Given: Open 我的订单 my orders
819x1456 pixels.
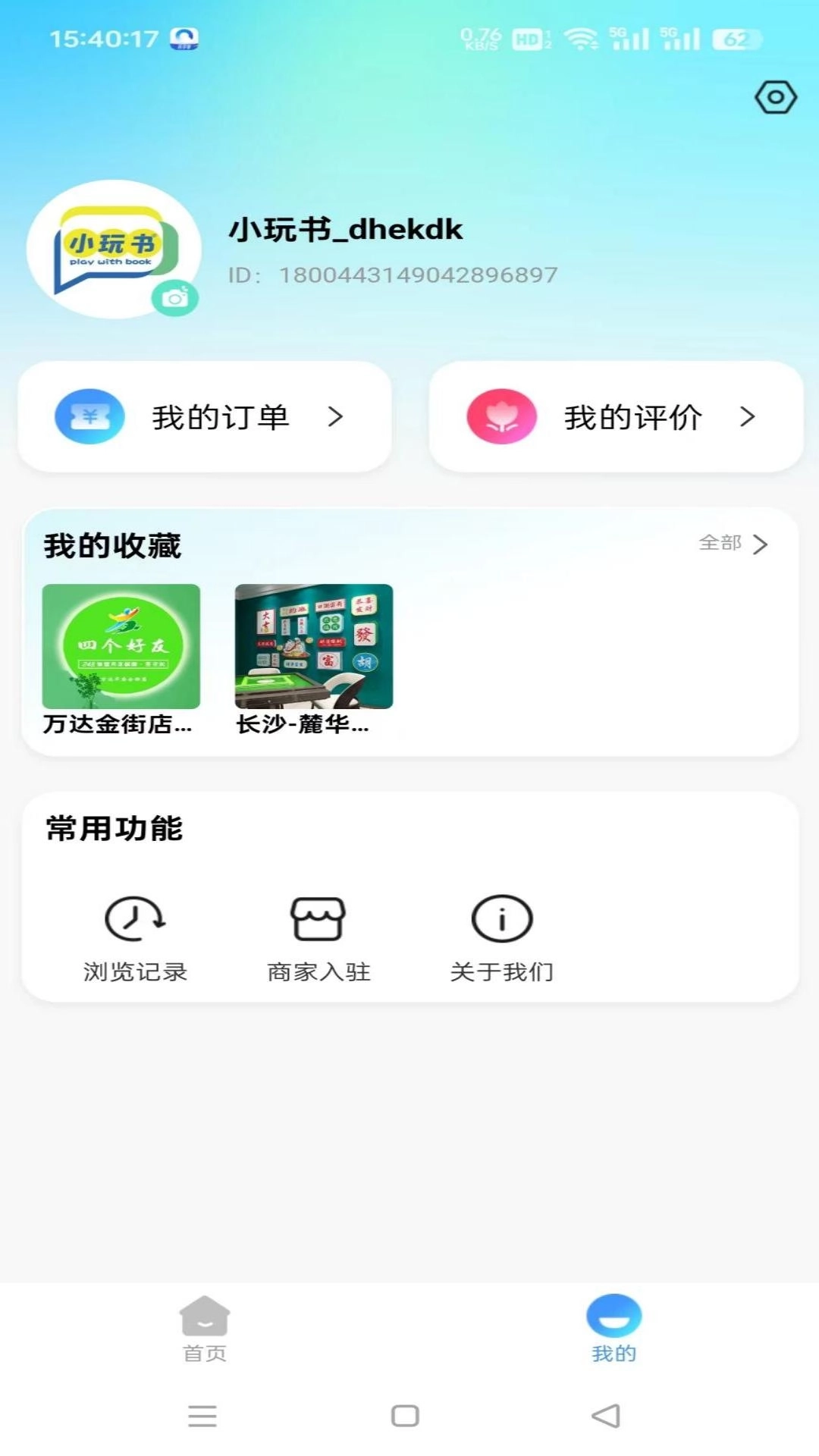Looking at the screenshot, I should [220, 416].
